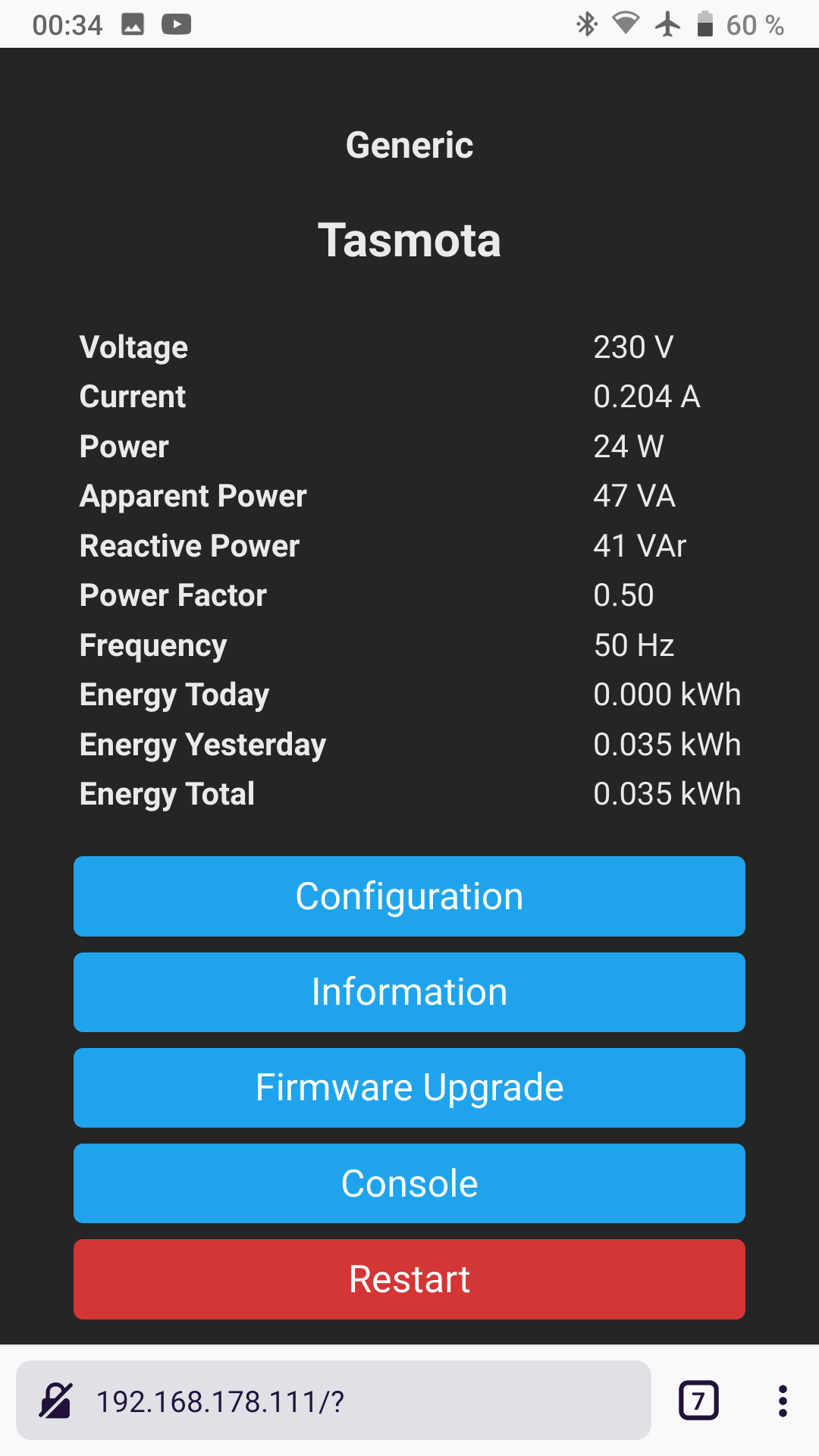Image resolution: width=819 pixels, height=1456 pixels.
Task: Go to Firmware Upgrade
Action: click(409, 1087)
